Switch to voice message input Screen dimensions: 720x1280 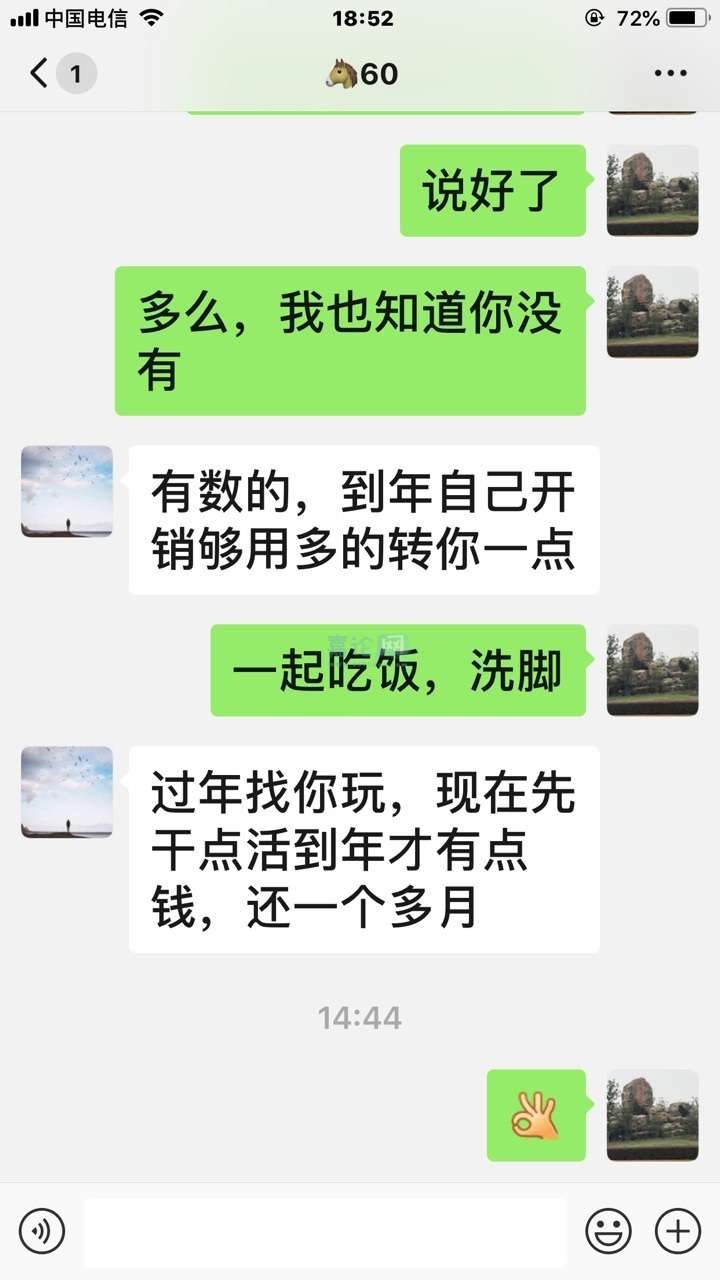[41, 1230]
